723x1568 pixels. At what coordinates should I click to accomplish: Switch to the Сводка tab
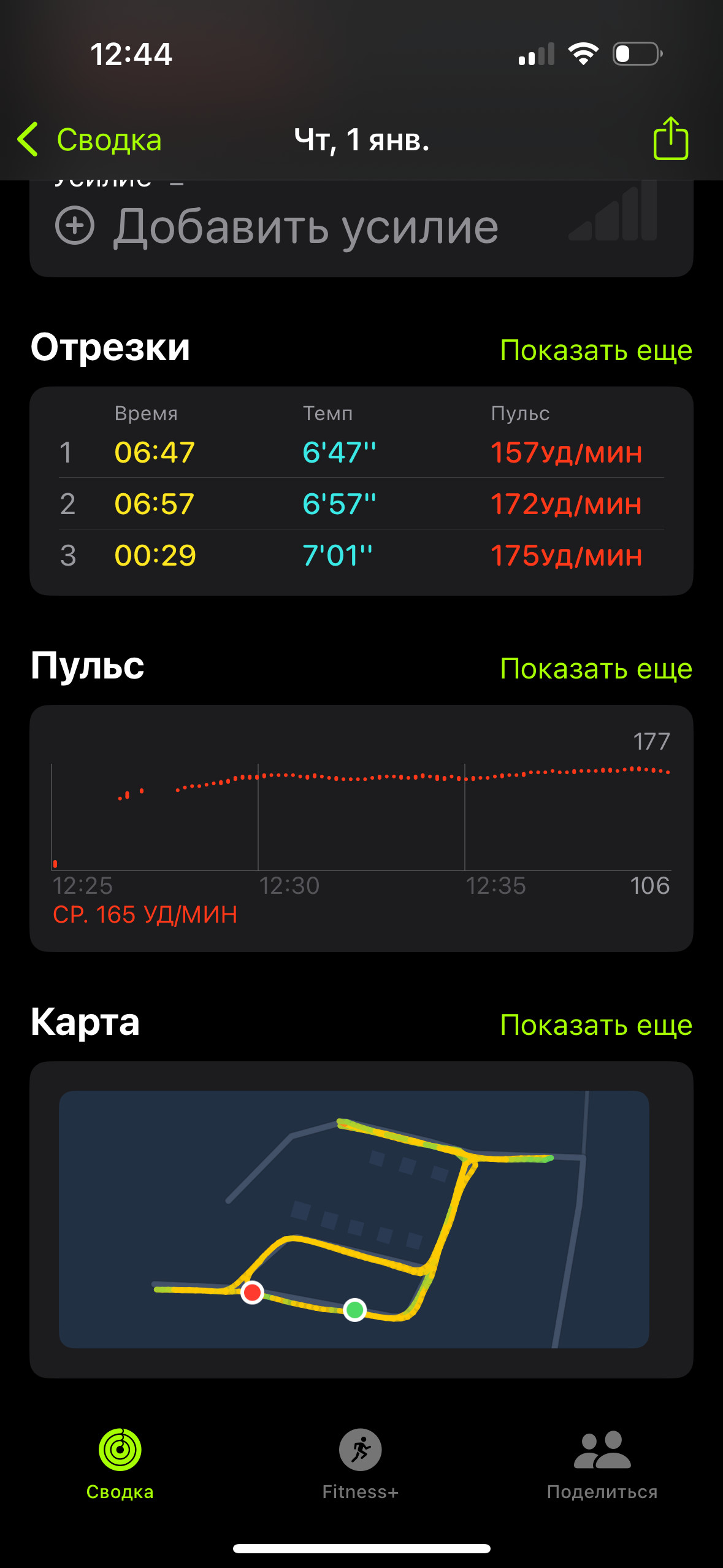coord(120,1464)
